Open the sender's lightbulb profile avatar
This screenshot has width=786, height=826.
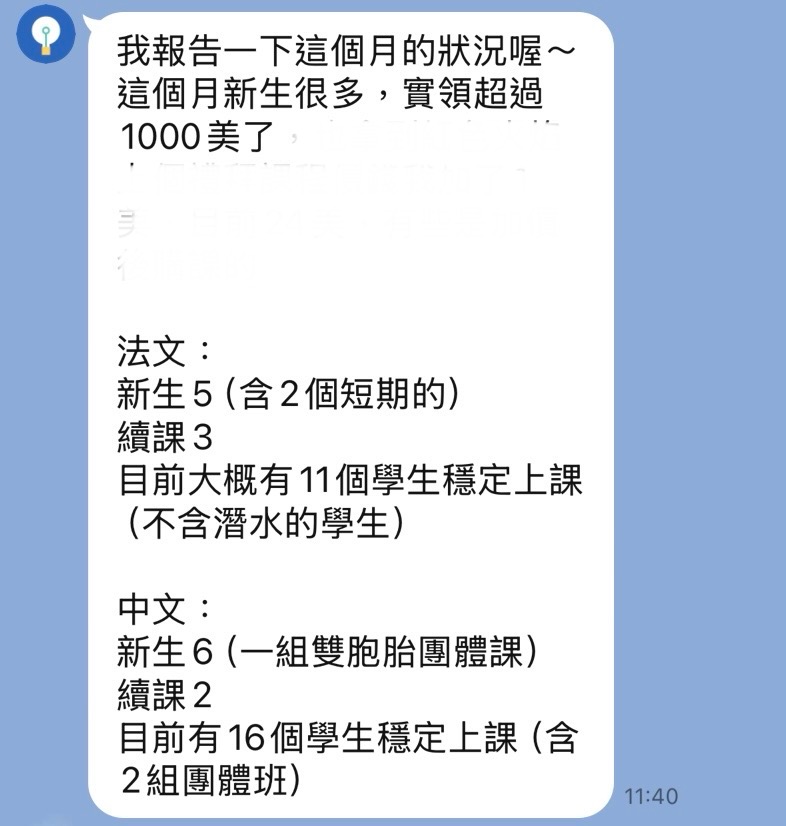point(46,34)
